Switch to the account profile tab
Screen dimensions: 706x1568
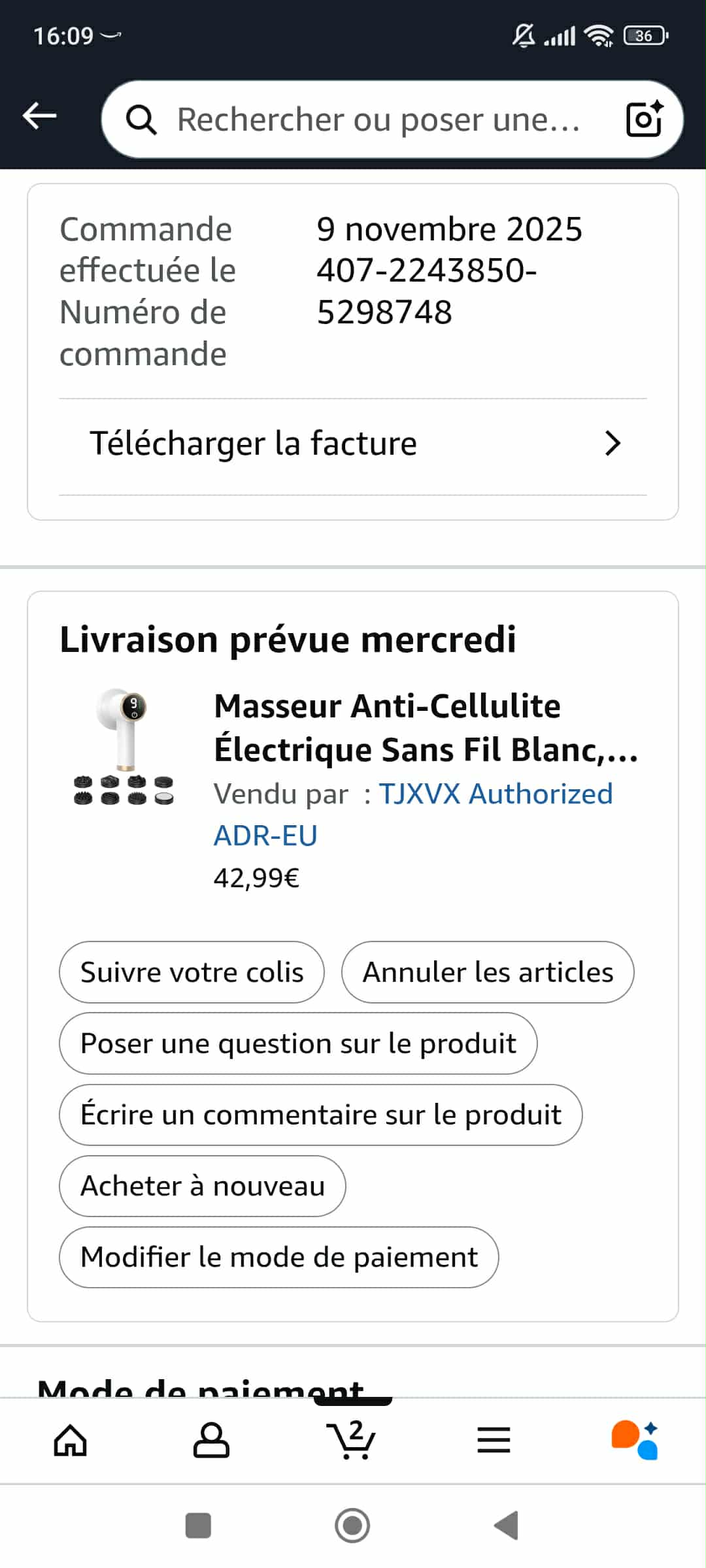[211, 1440]
